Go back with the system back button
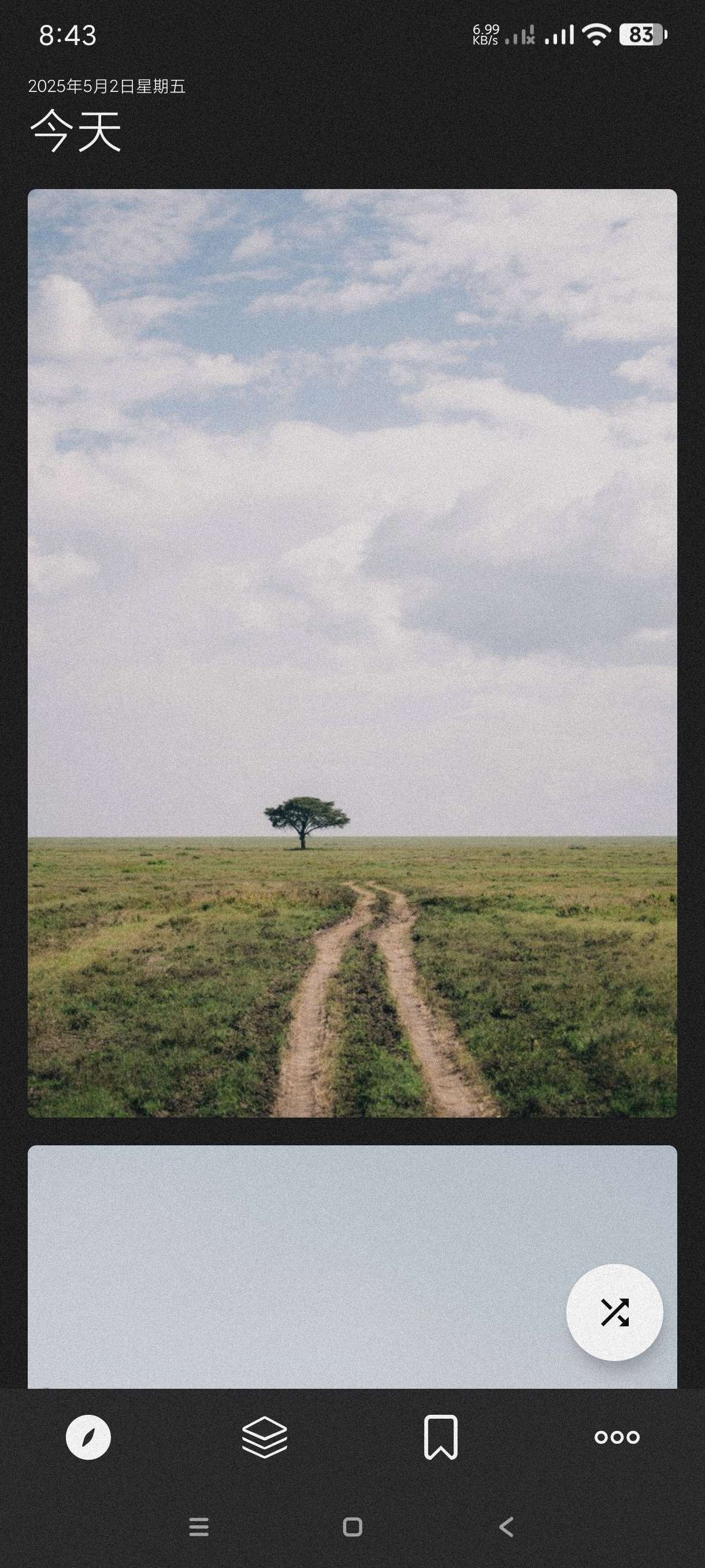 [x=506, y=1526]
